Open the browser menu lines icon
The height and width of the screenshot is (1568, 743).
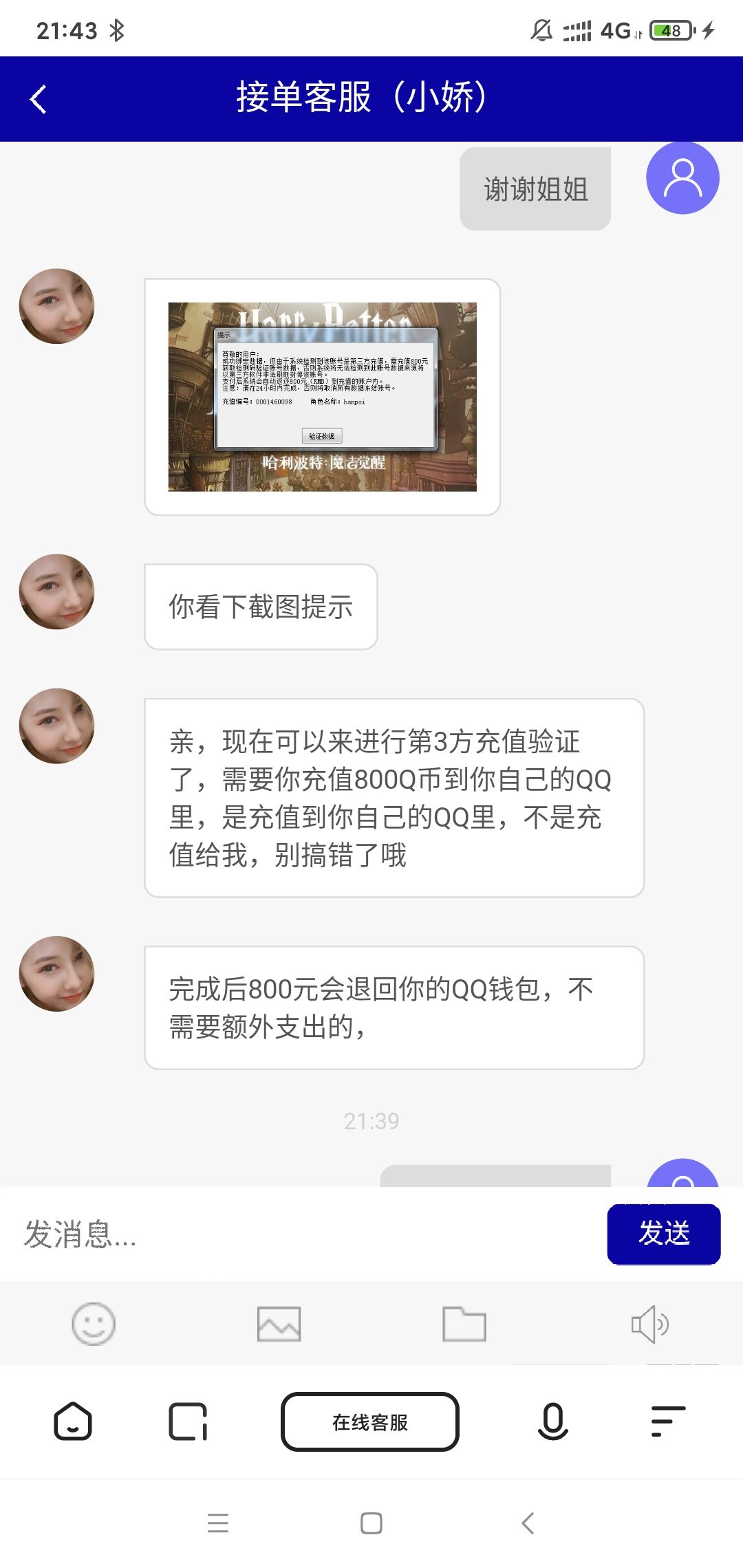tap(668, 1422)
